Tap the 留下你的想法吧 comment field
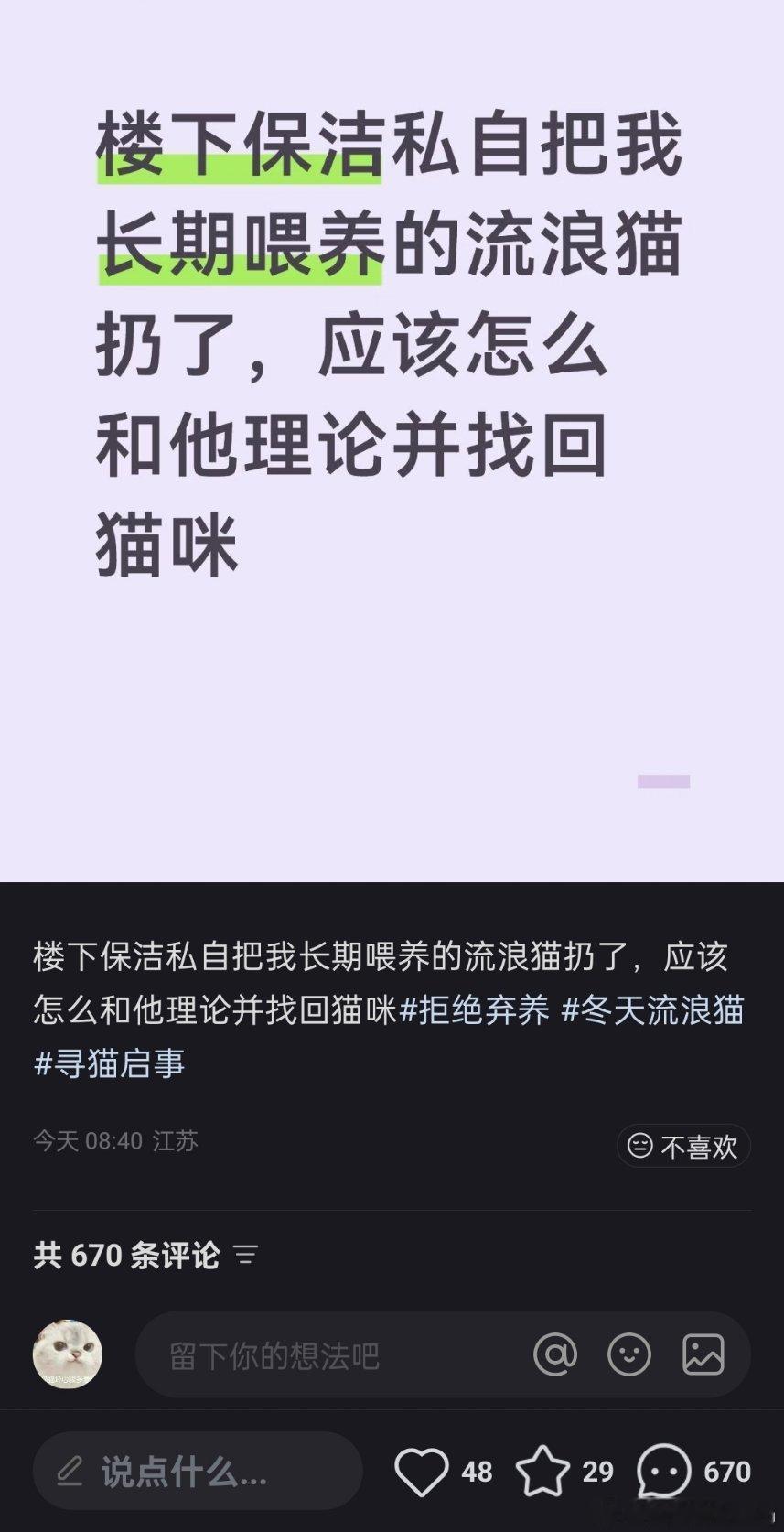Image resolution: width=784 pixels, height=1532 pixels. click(273, 1354)
